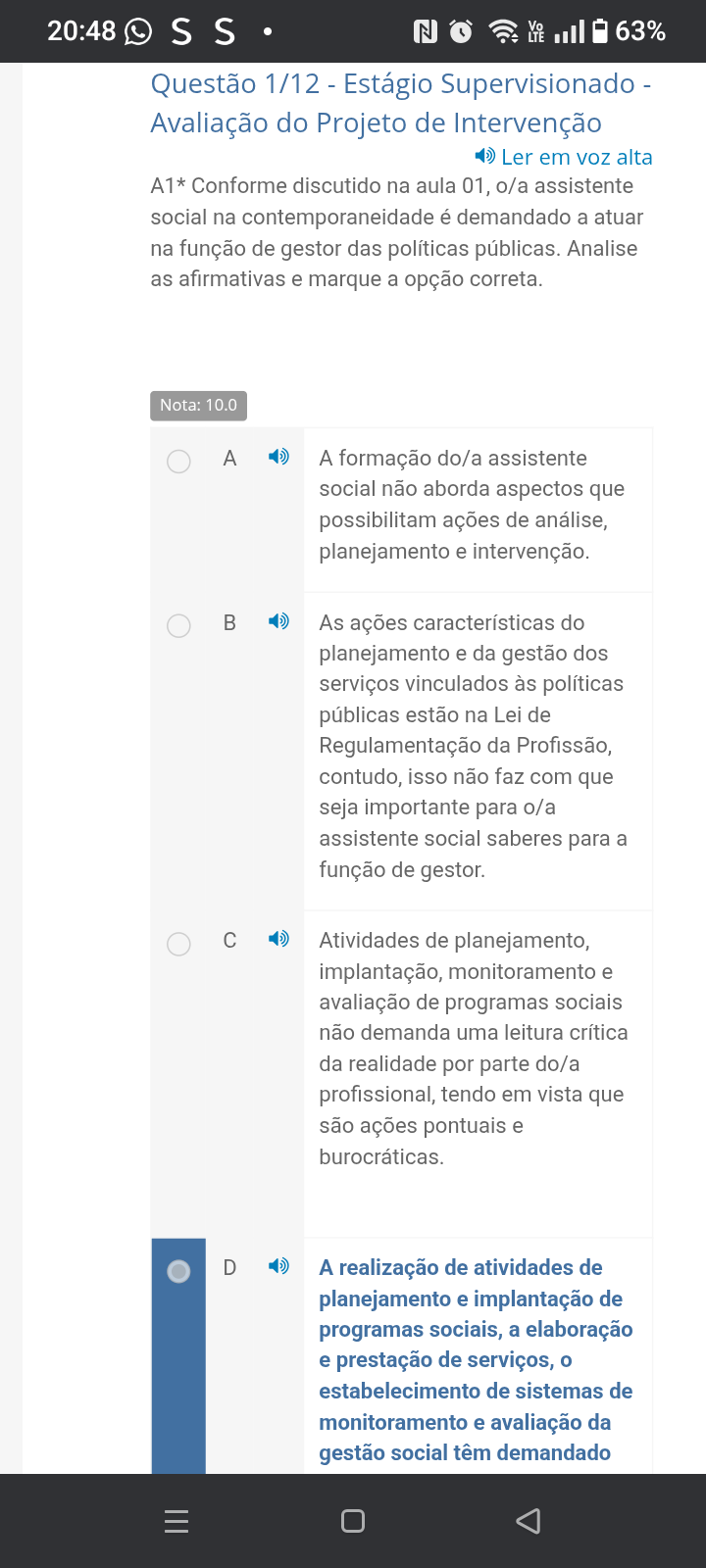
Task: Play audio for option A
Action: [279, 457]
